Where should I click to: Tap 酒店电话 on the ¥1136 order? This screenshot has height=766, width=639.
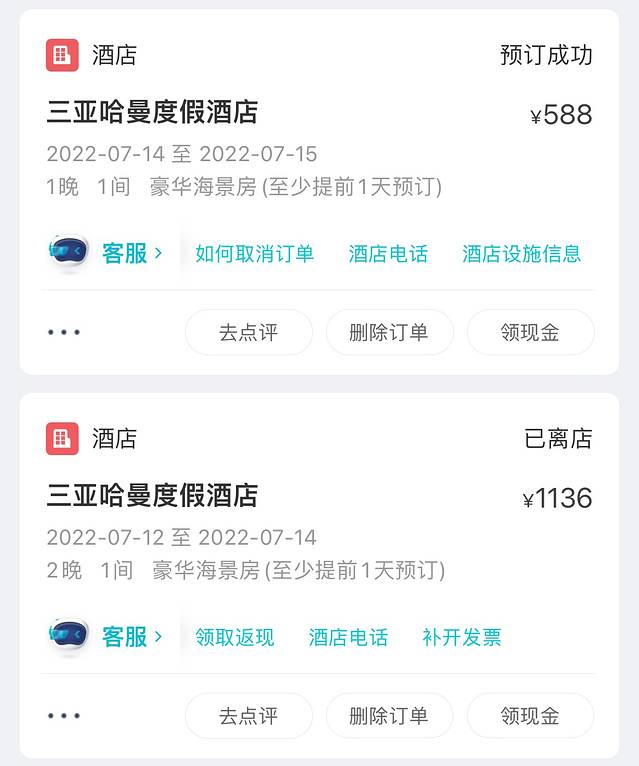point(348,637)
